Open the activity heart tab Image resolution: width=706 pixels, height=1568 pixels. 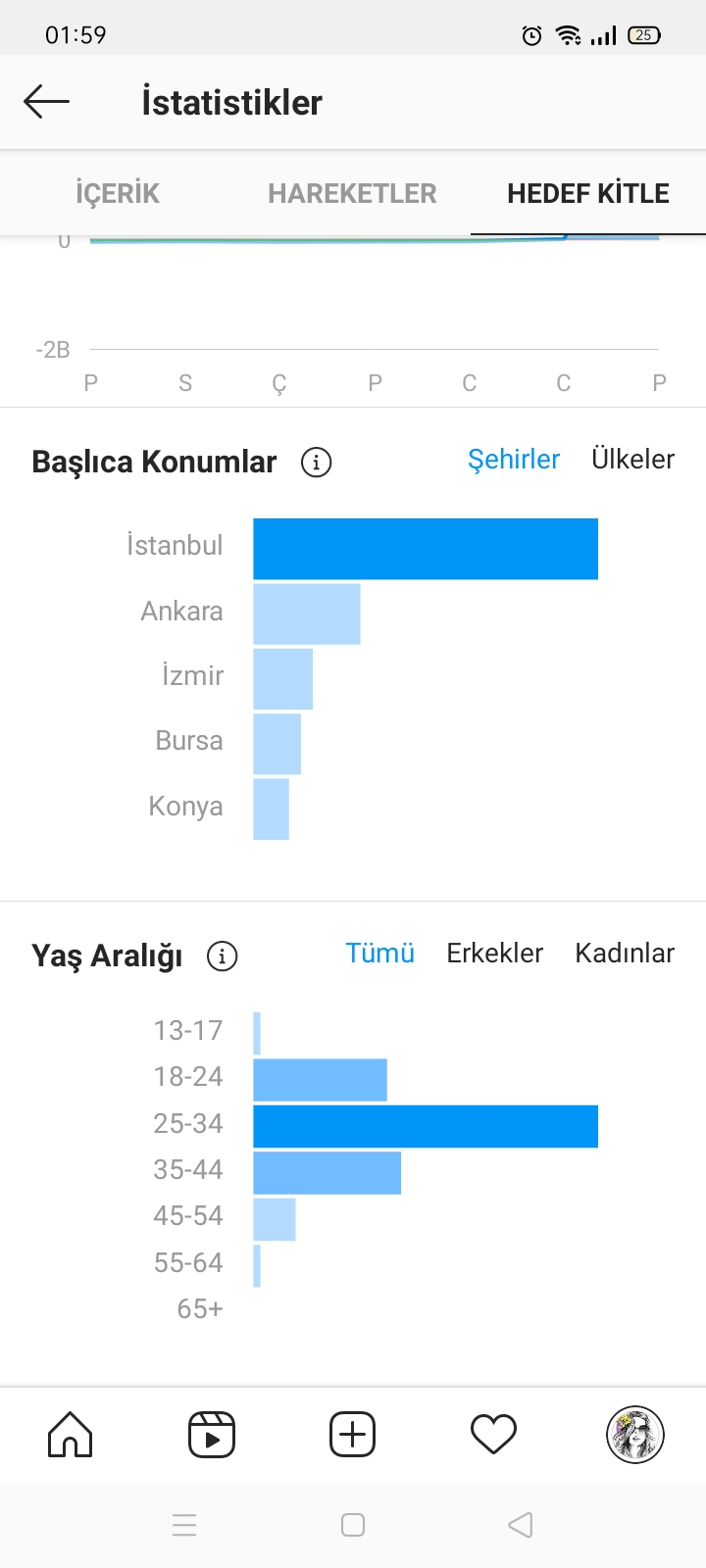point(494,1435)
